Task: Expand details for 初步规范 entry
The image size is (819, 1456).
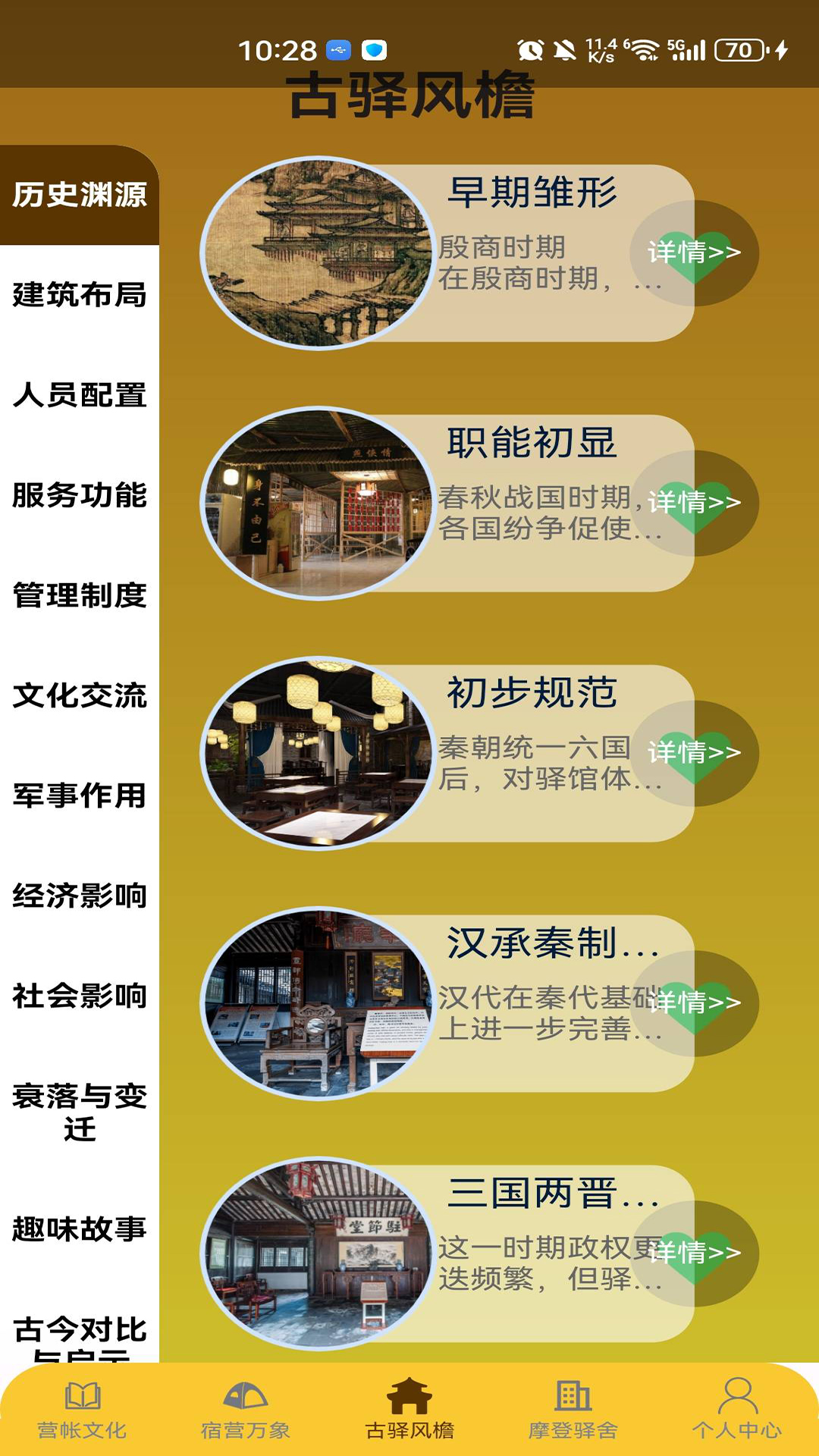Action: coord(695,755)
